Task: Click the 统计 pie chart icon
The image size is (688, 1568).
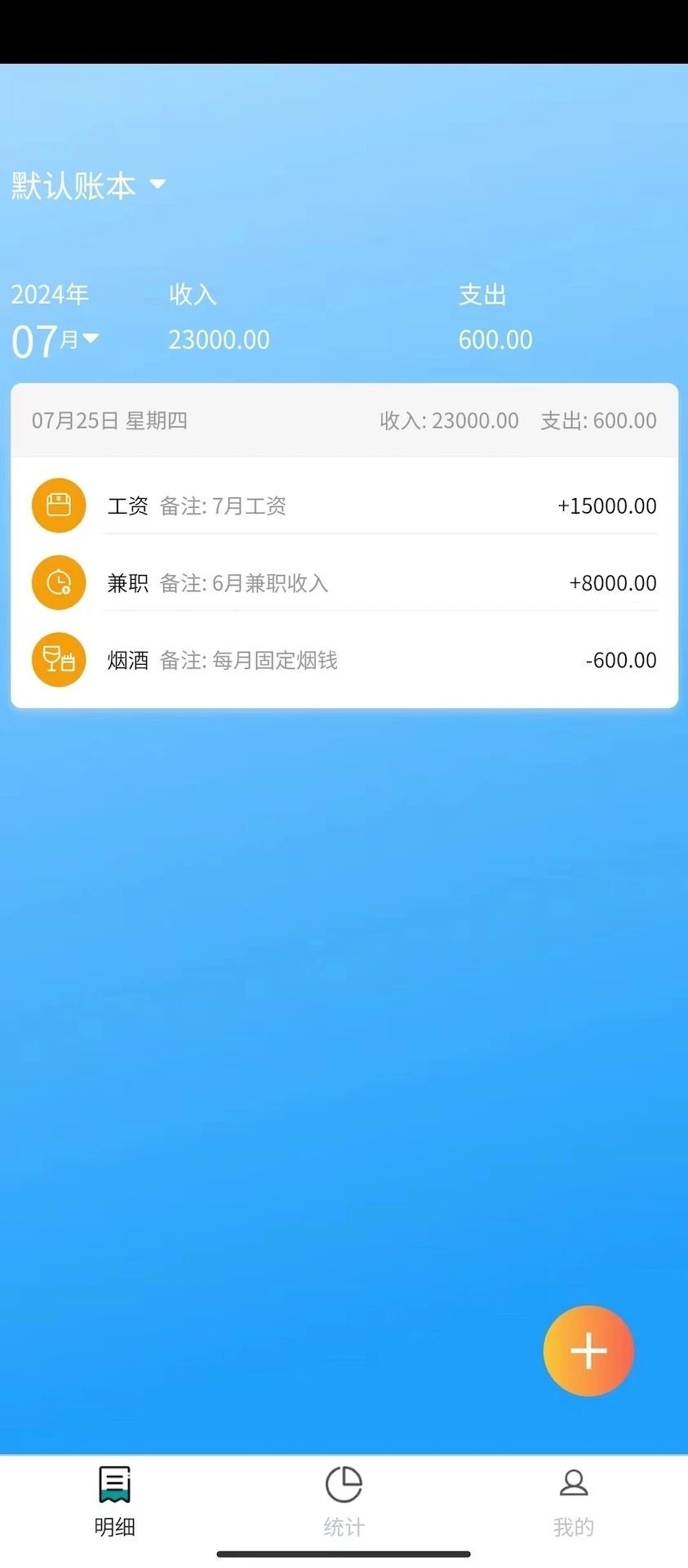Action: pos(344,1484)
